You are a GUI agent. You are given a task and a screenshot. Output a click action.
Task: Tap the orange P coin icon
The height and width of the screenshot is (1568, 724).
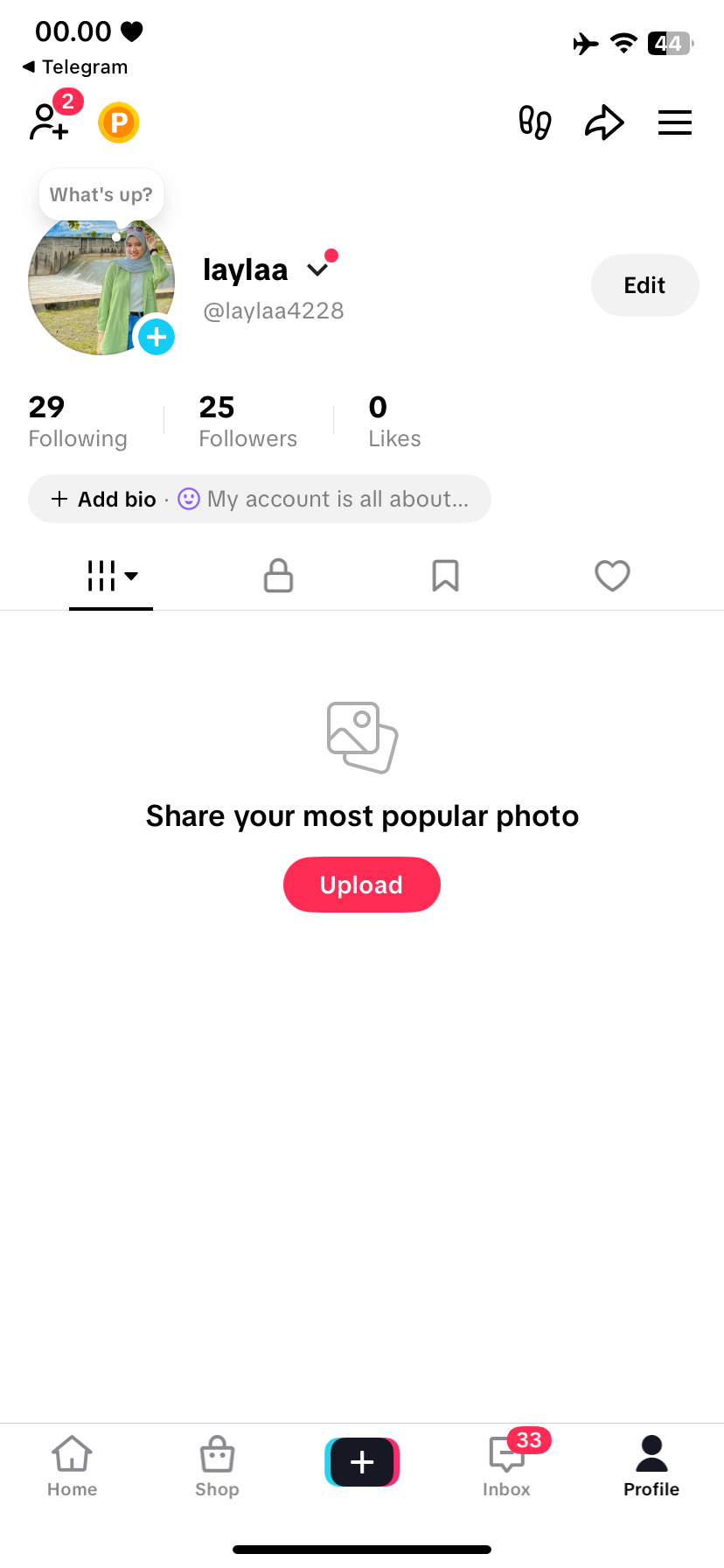tap(119, 122)
